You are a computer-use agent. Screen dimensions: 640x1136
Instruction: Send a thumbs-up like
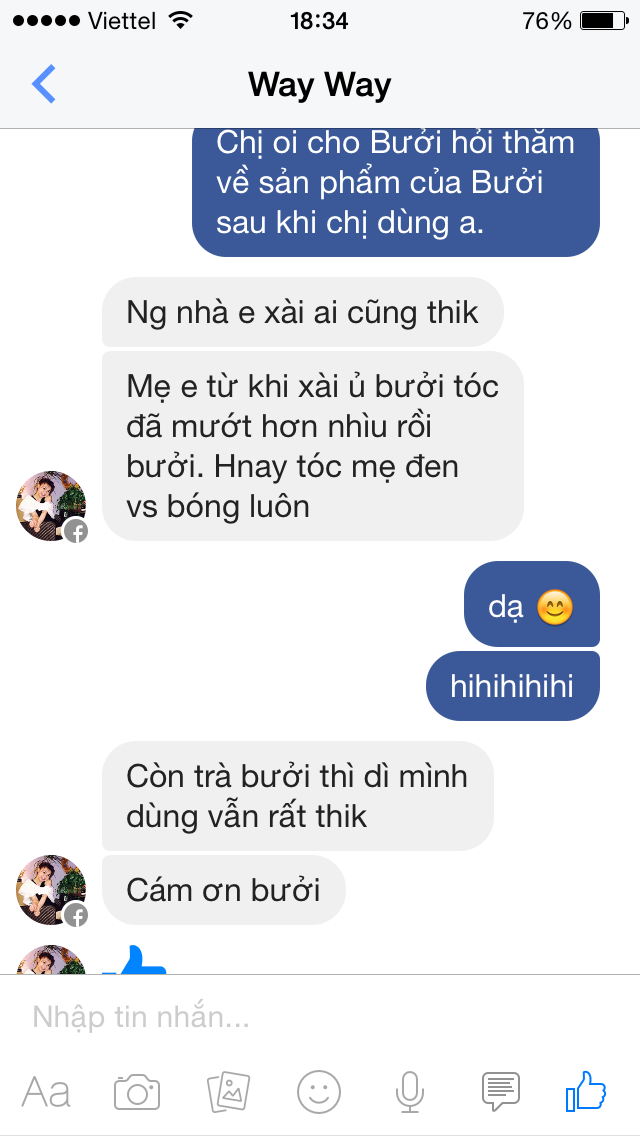pos(586,1091)
